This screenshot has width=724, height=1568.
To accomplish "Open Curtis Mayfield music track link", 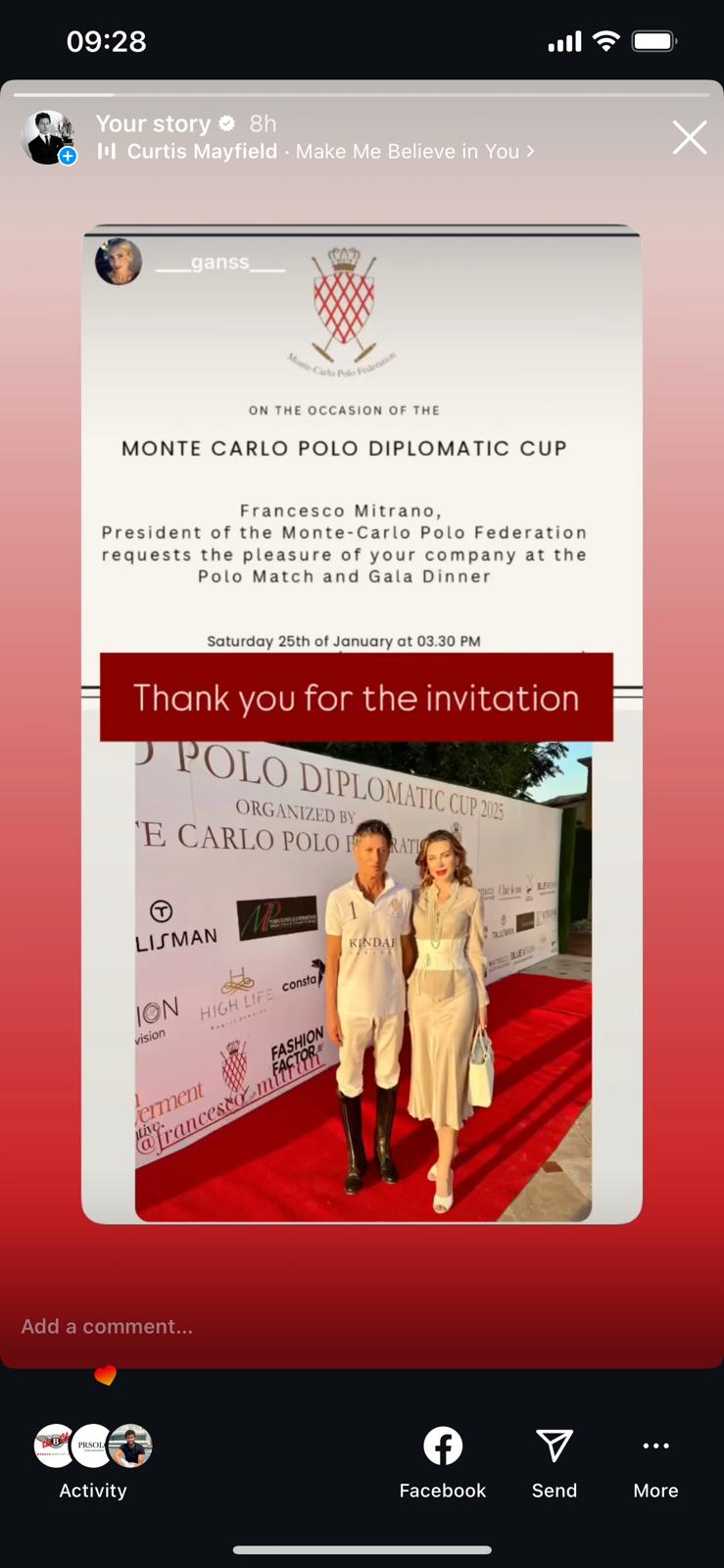I will 316,152.
